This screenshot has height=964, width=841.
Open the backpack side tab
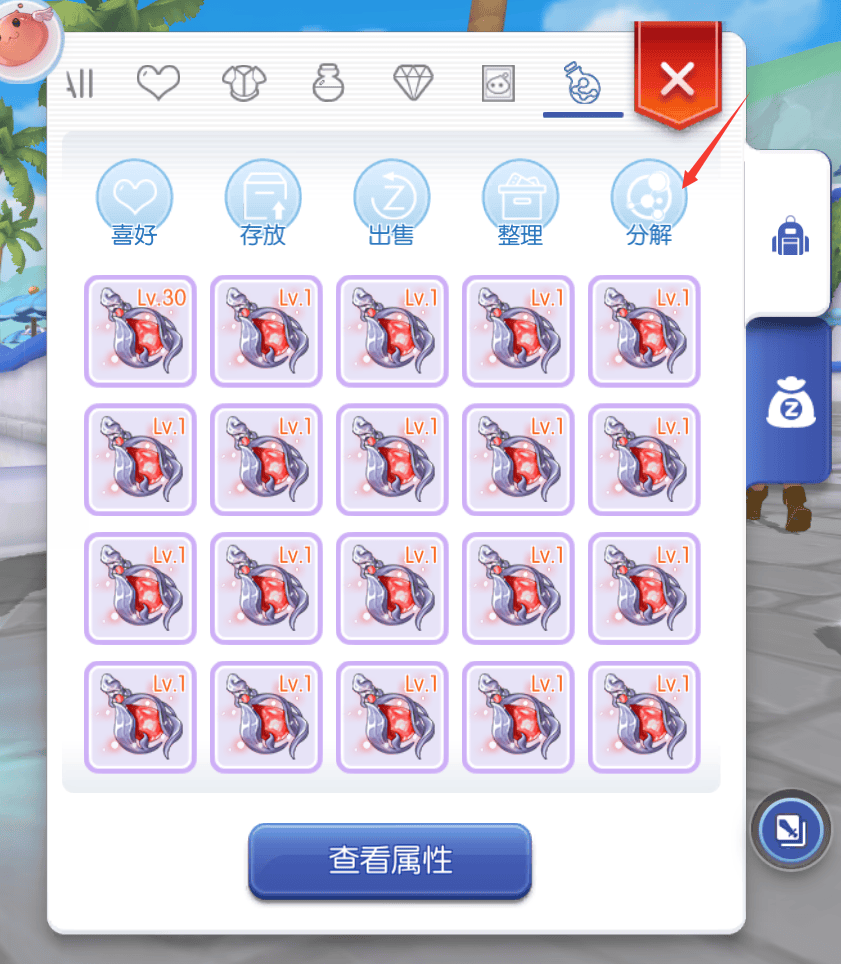point(790,237)
